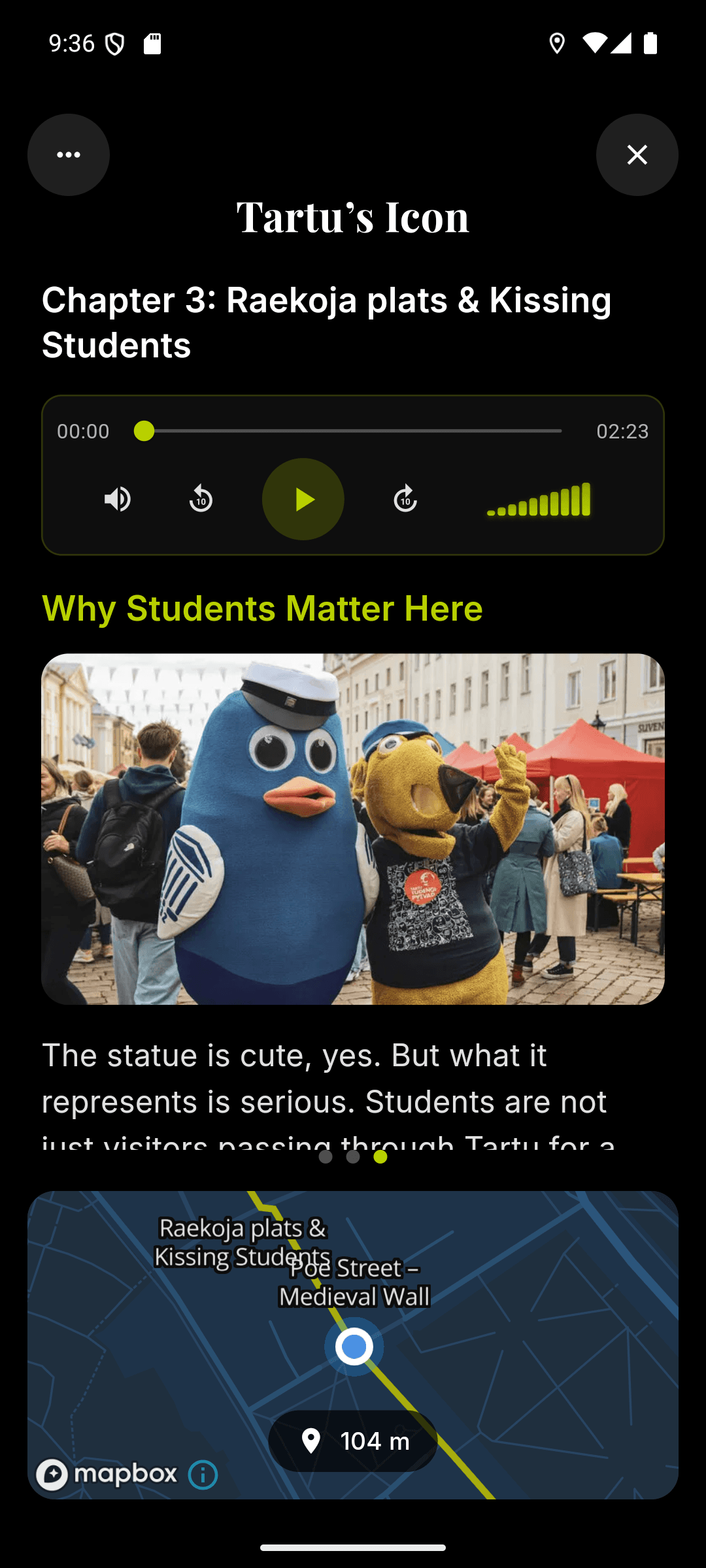
Task: Tap the user location marker on the map
Action: tap(353, 1347)
